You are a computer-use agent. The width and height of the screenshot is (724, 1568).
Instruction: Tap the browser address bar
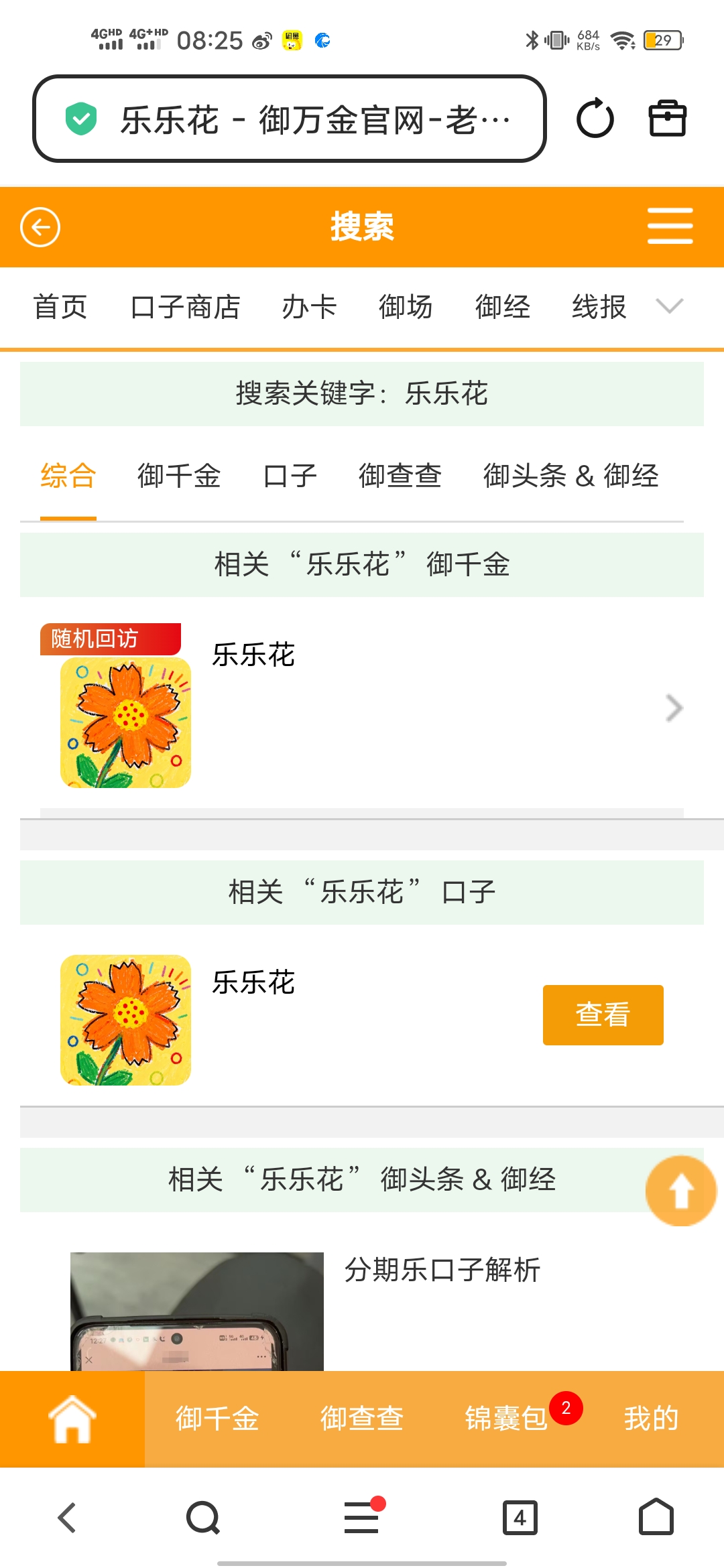288,119
